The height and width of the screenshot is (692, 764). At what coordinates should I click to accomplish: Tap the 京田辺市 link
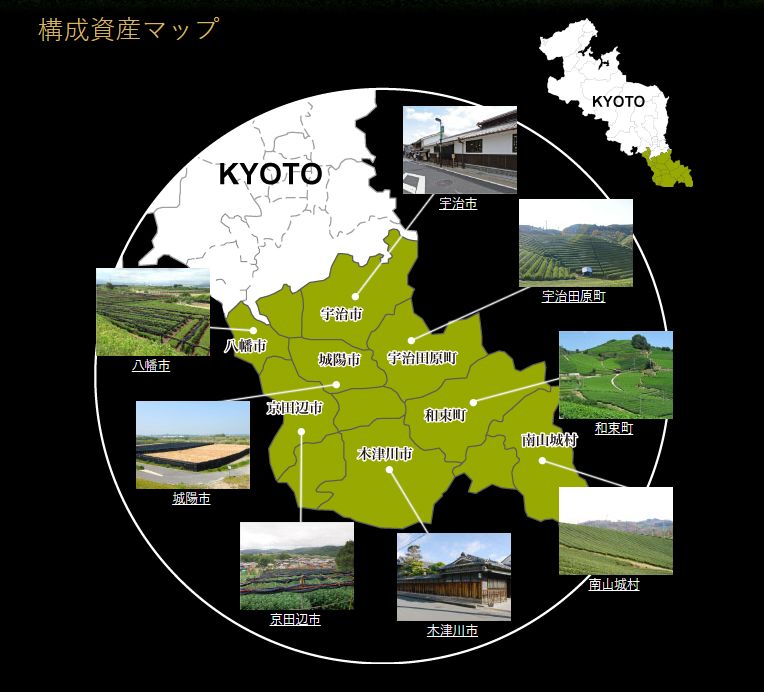click(295, 620)
